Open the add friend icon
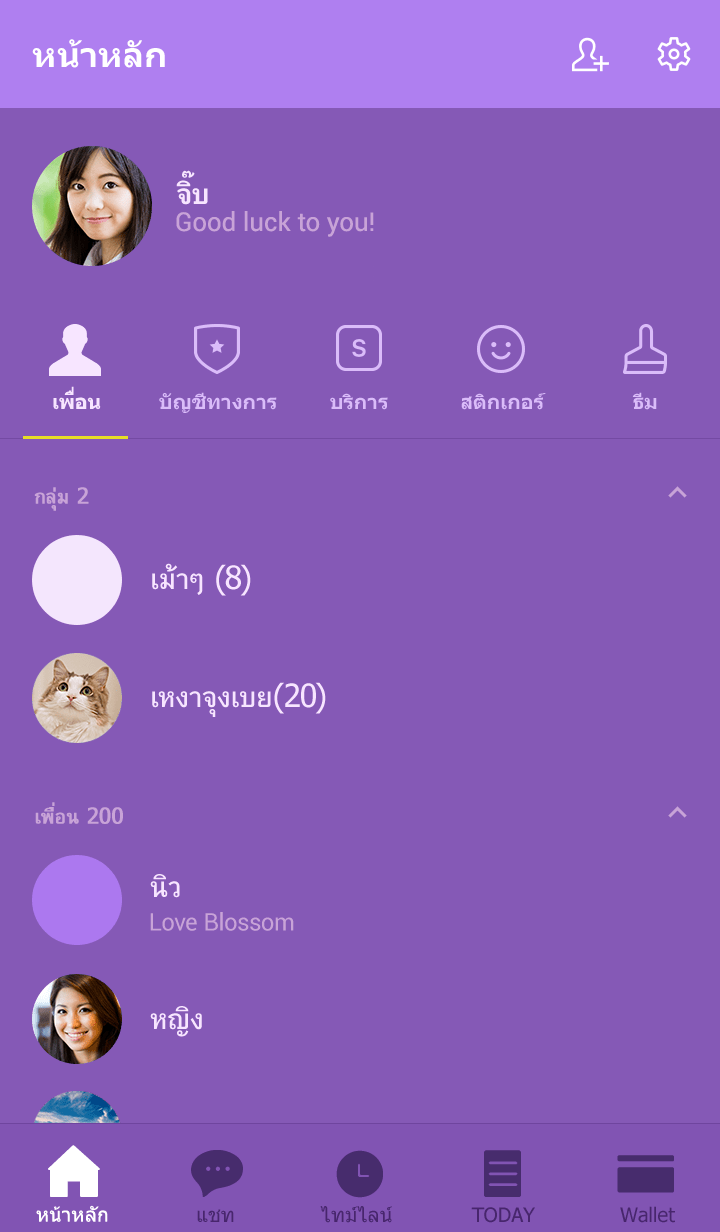 point(589,55)
